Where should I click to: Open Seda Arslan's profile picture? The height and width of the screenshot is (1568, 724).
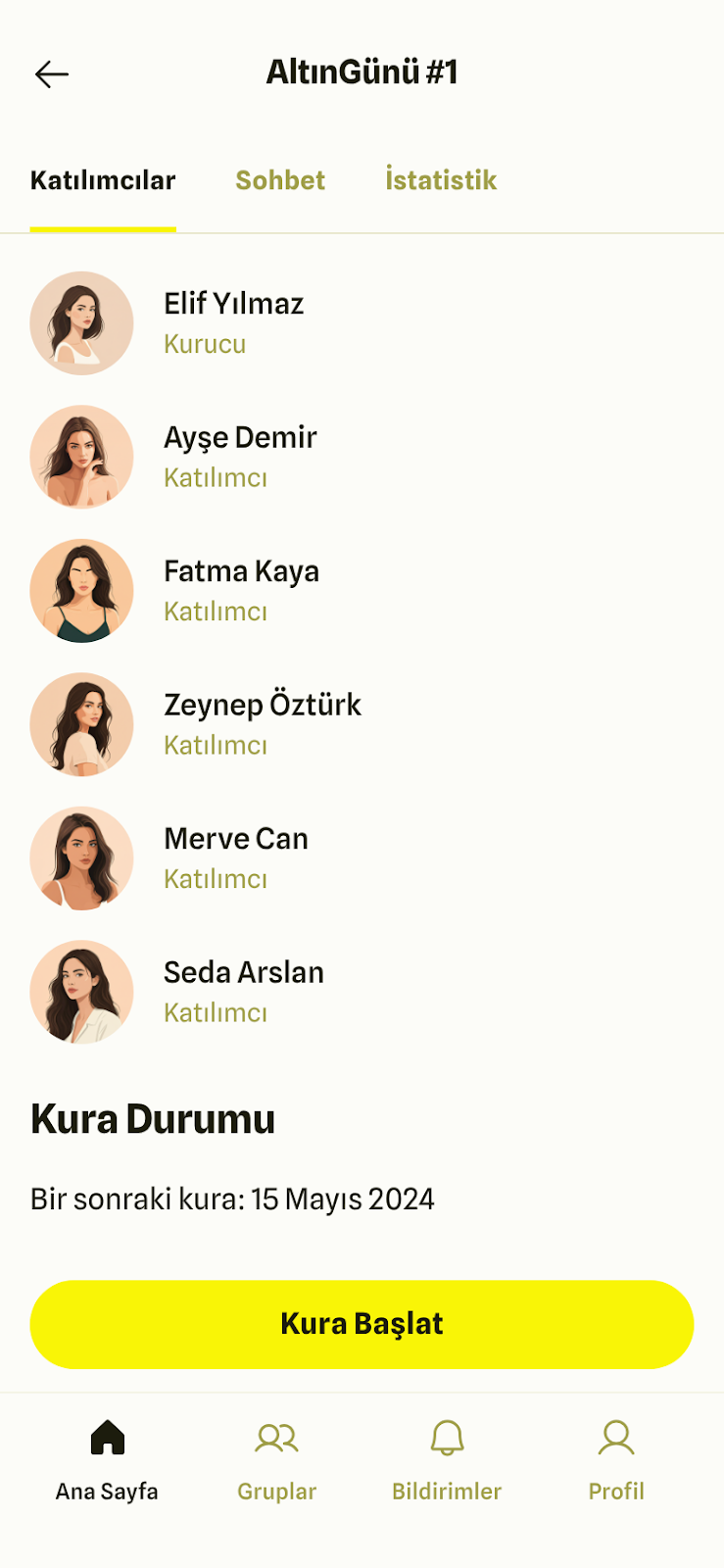(x=81, y=991)
